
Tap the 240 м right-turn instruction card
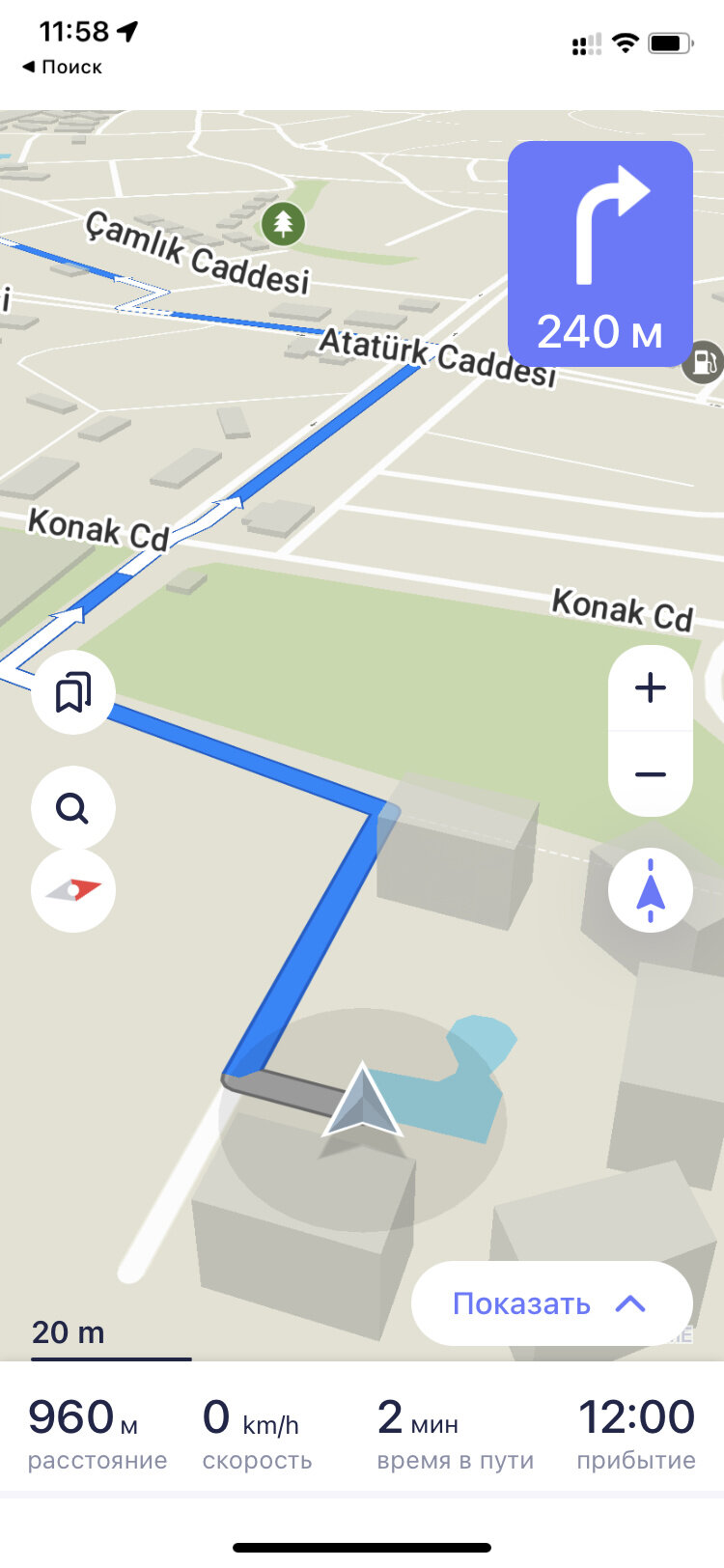600,254
